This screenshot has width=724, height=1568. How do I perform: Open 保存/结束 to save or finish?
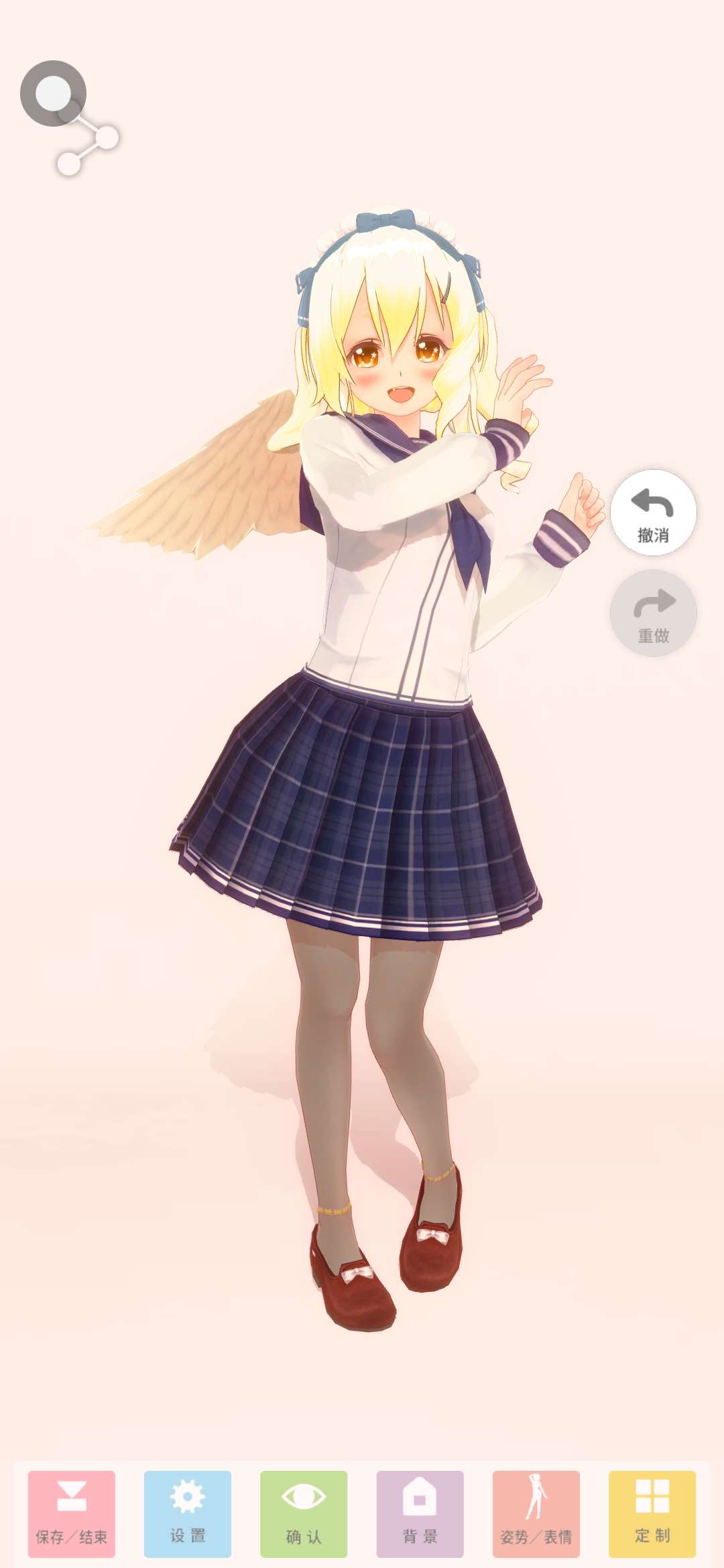pos(72,1513)
